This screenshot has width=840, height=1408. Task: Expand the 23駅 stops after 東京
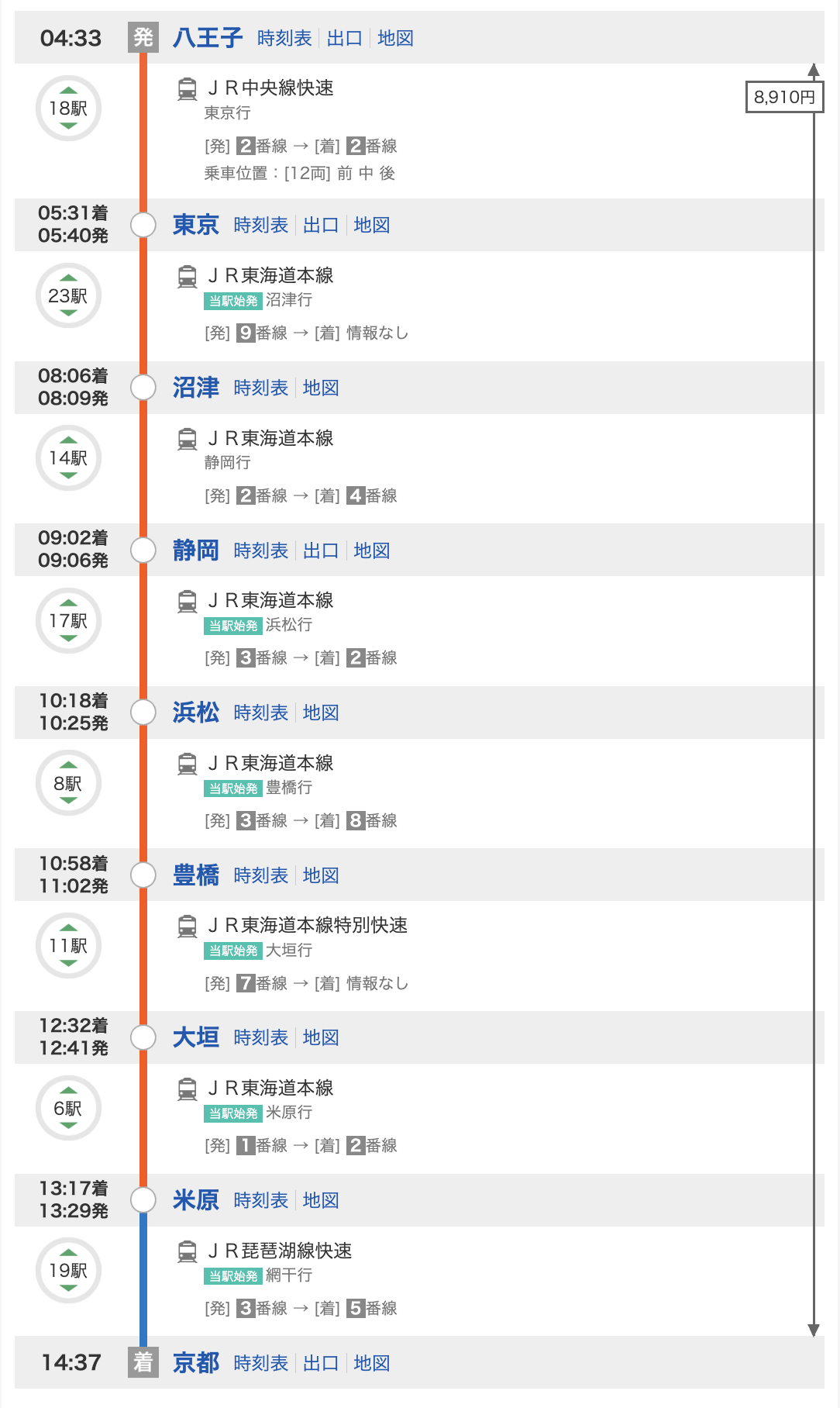click(x=69, y=295)
